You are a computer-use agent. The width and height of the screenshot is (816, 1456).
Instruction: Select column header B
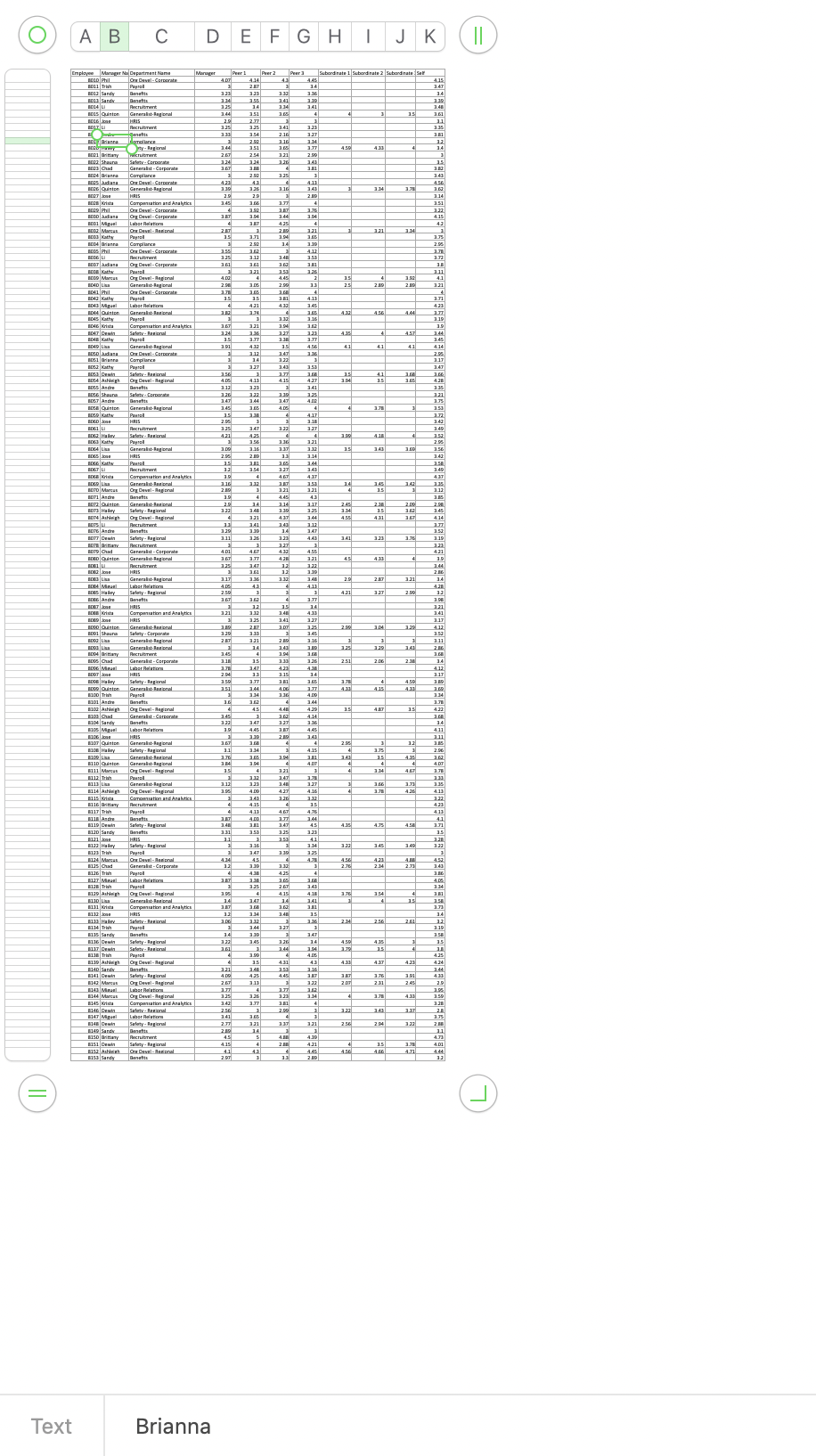(112, 37)
